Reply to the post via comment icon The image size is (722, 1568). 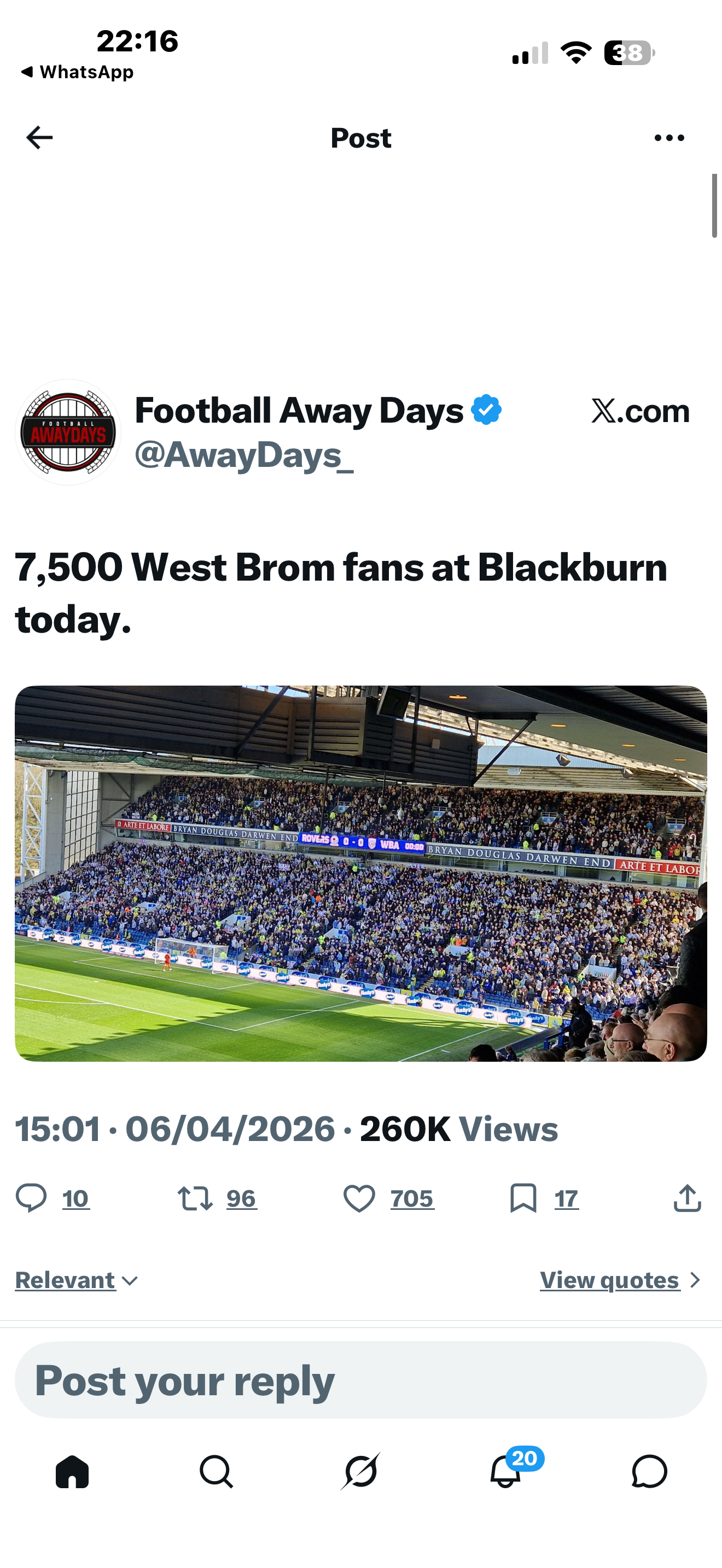pyautogui.click(x=31, y=1198)
